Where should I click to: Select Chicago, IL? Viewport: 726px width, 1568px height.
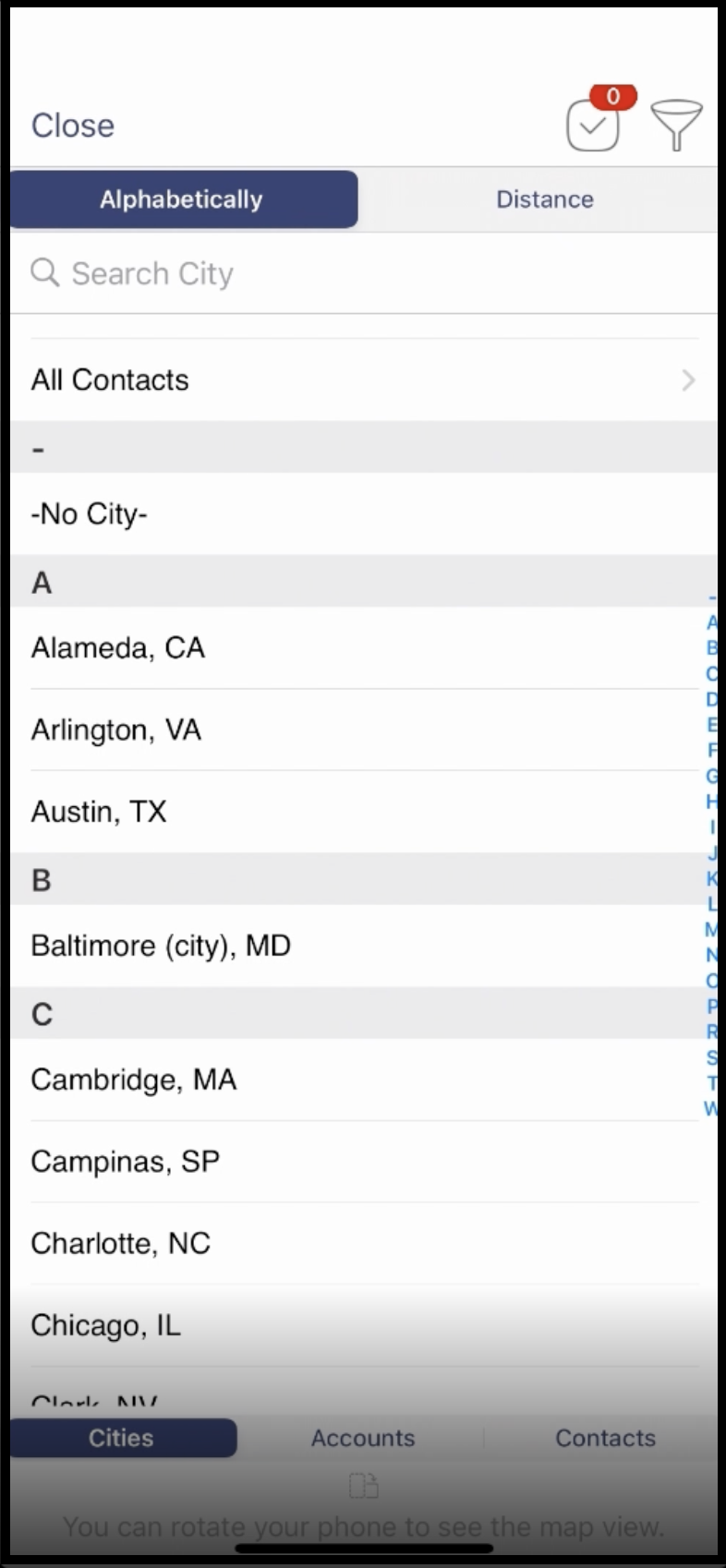(x=360, y=1326)
